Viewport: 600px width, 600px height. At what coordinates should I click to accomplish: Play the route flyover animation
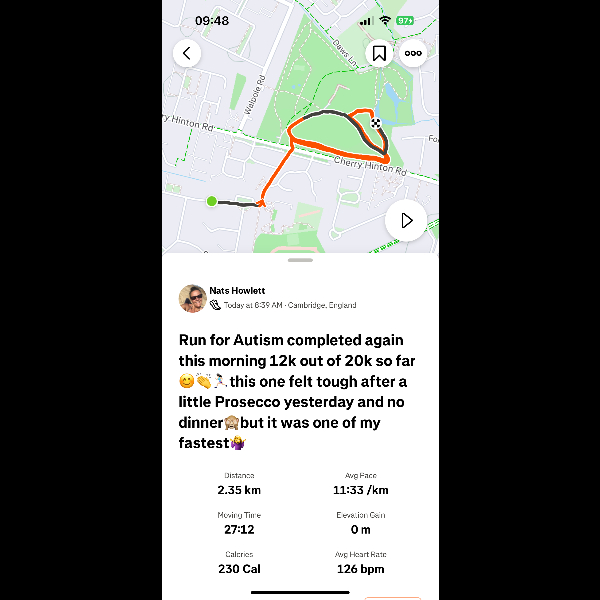pos(406,220)
